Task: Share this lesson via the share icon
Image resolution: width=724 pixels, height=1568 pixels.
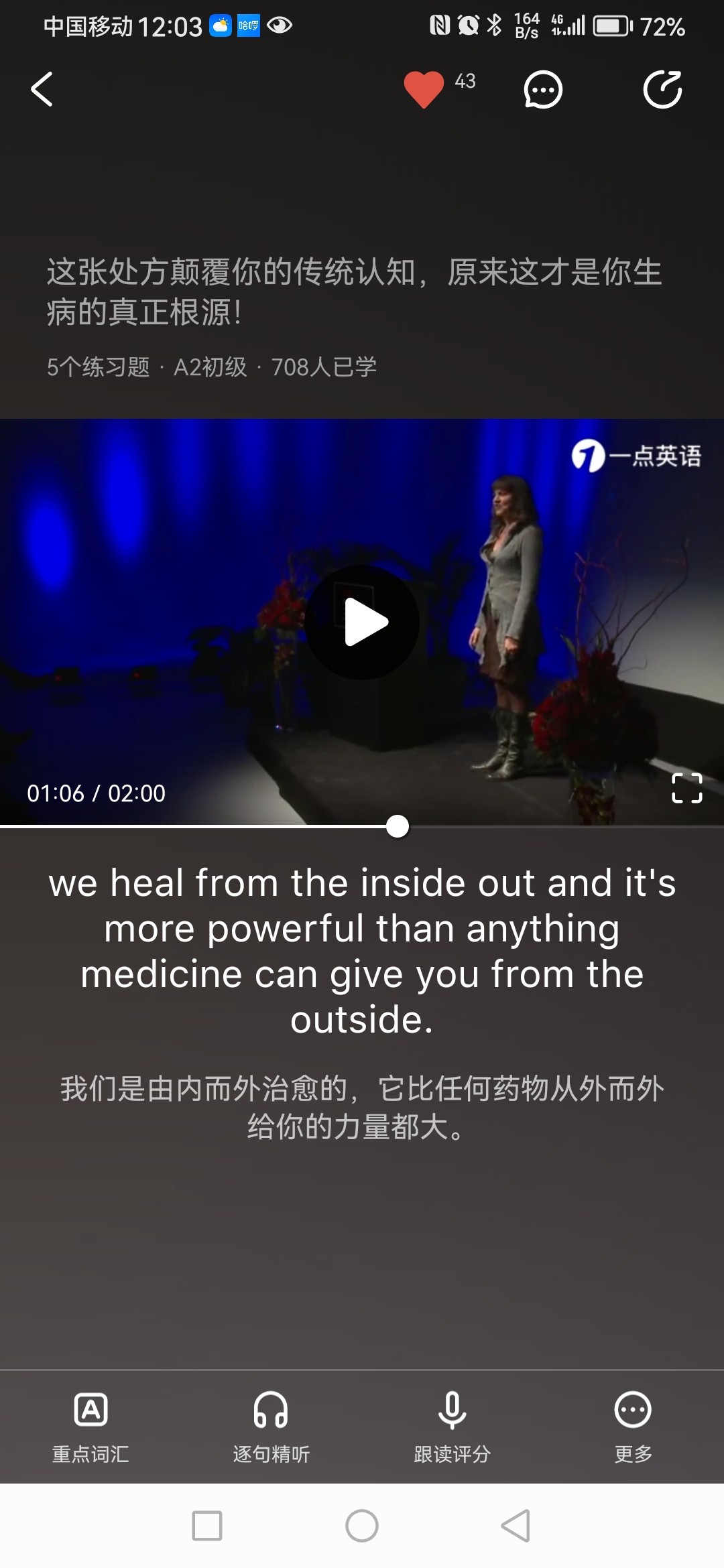Action: (662, 89)
